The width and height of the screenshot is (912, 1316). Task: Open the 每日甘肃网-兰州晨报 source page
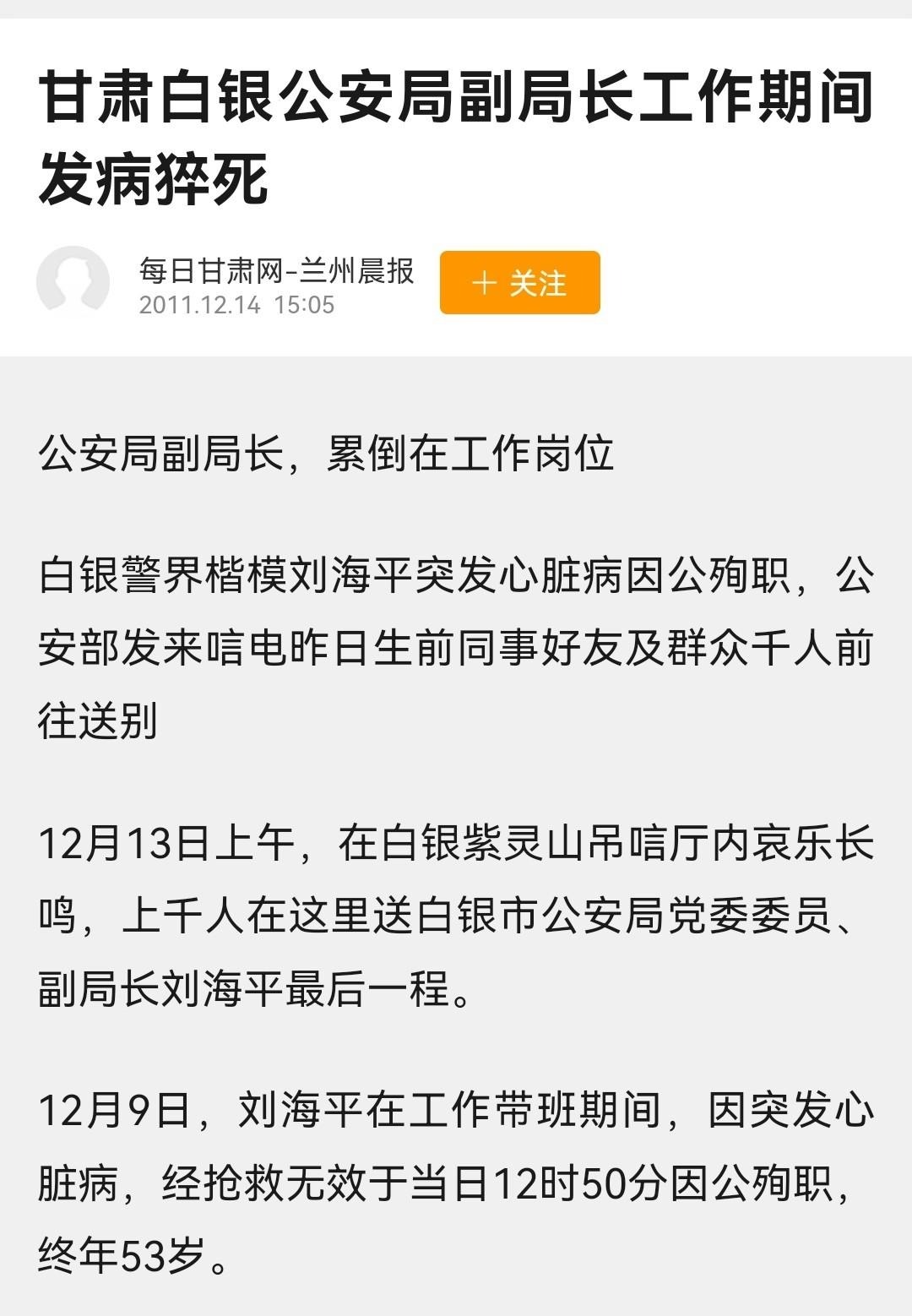point(276,271)
